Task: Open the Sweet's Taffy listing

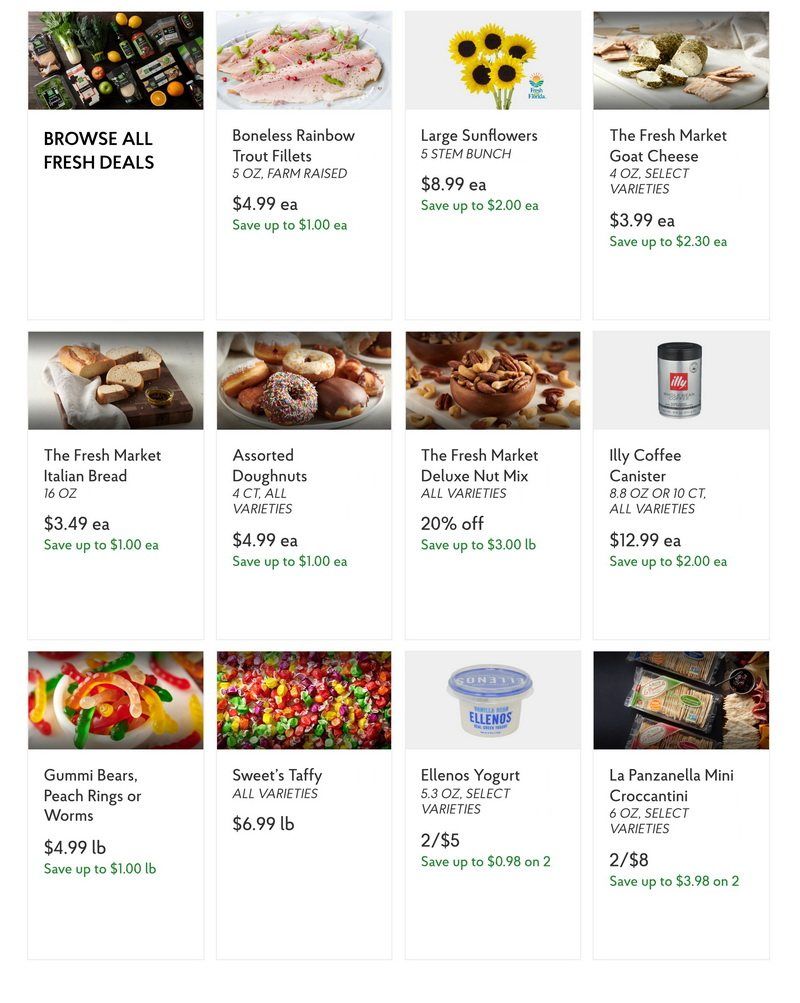Action: [279, 774]
